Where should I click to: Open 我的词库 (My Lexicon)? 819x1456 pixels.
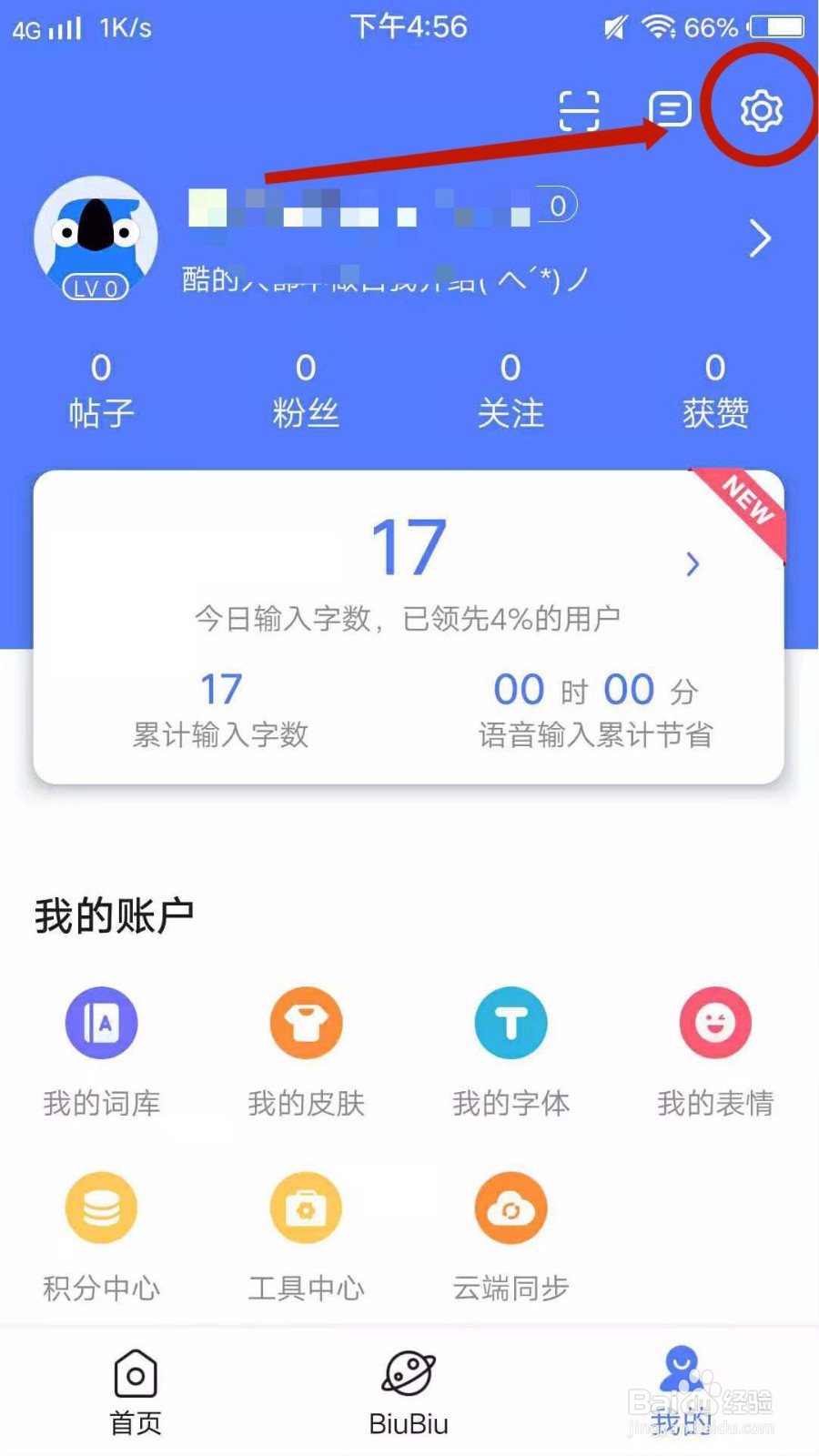pyautogui.click(x=101, y=1046)
